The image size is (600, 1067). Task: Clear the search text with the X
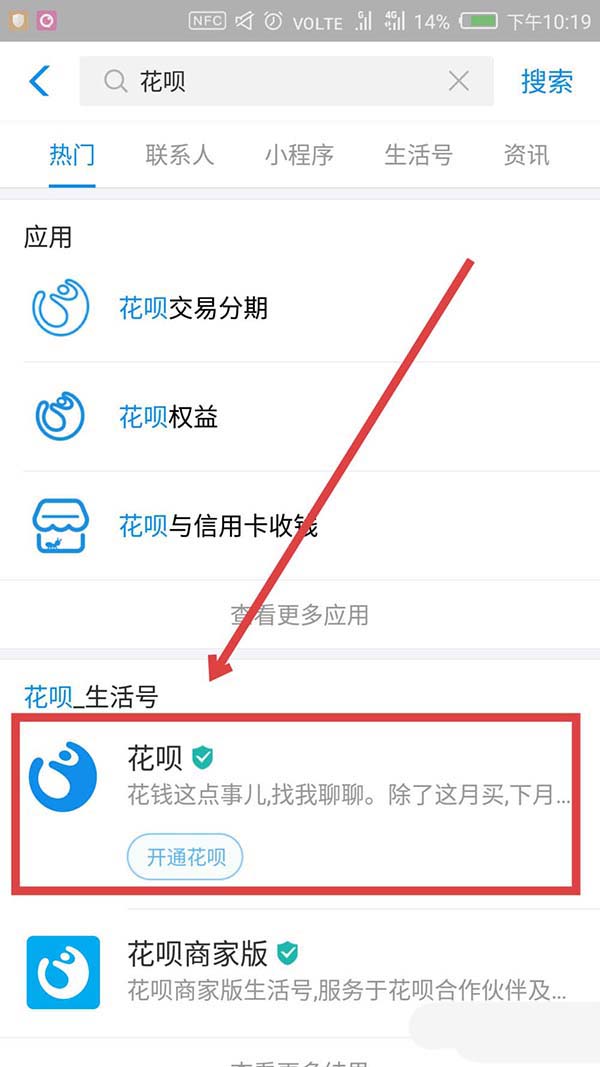pyautogui.click(x=458, y=81)
